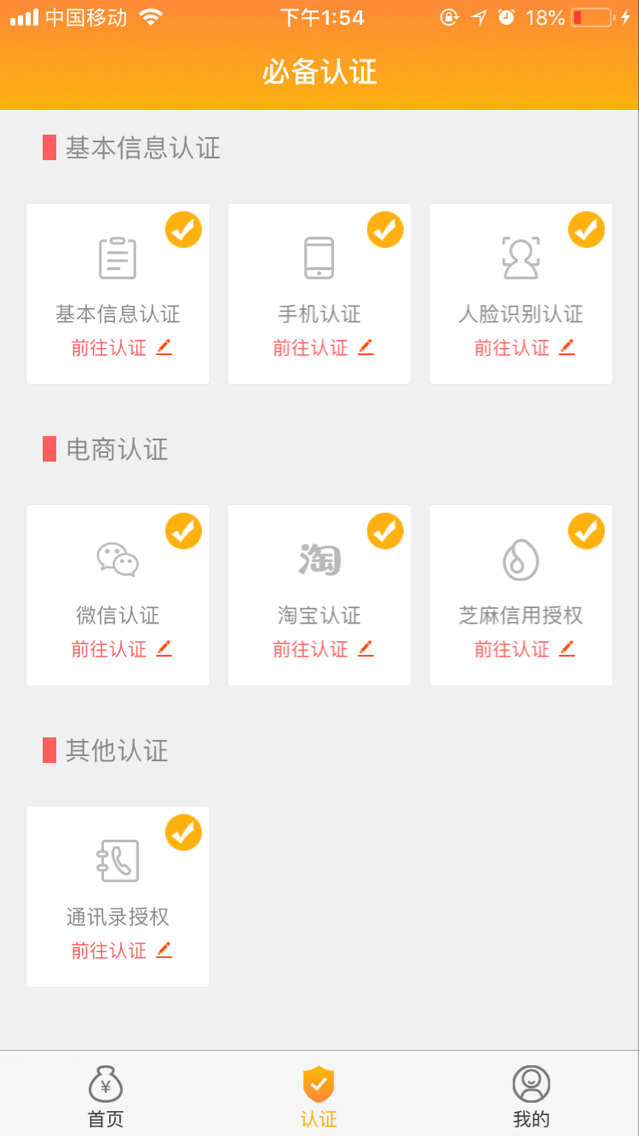Open the 通讯录授权 card

pyautogui.click(x=117, y=897)
